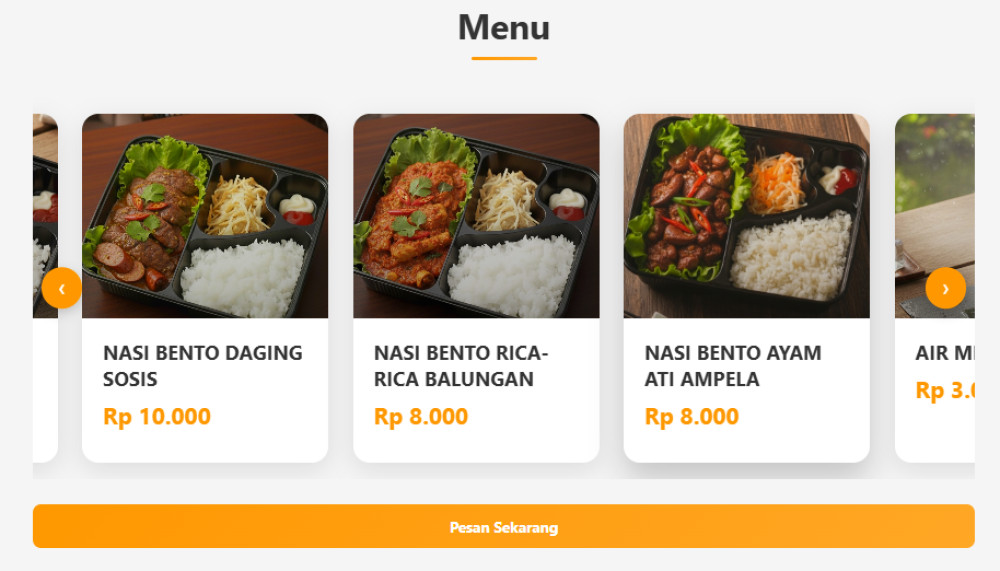
Task: View Nasi Bento Ayam Ati Ampela card
Action: (x=746, y=288)
